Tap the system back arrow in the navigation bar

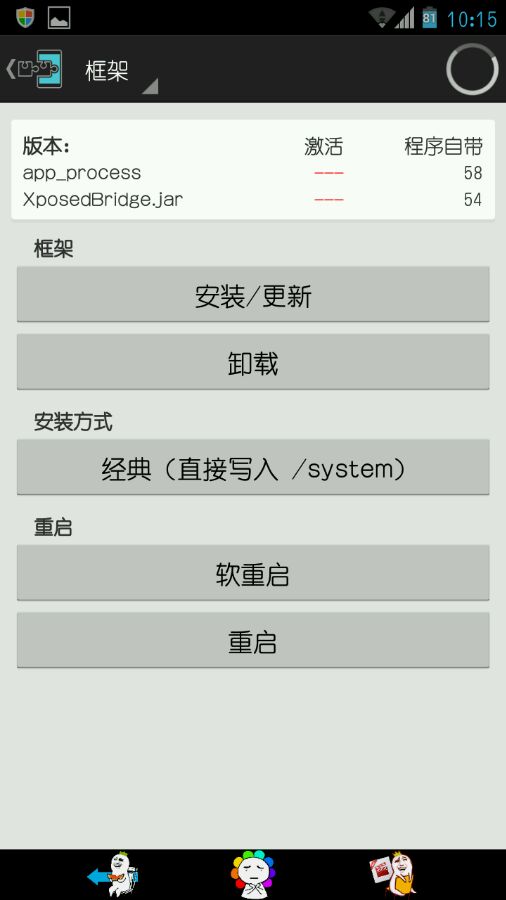pos(114,875)
